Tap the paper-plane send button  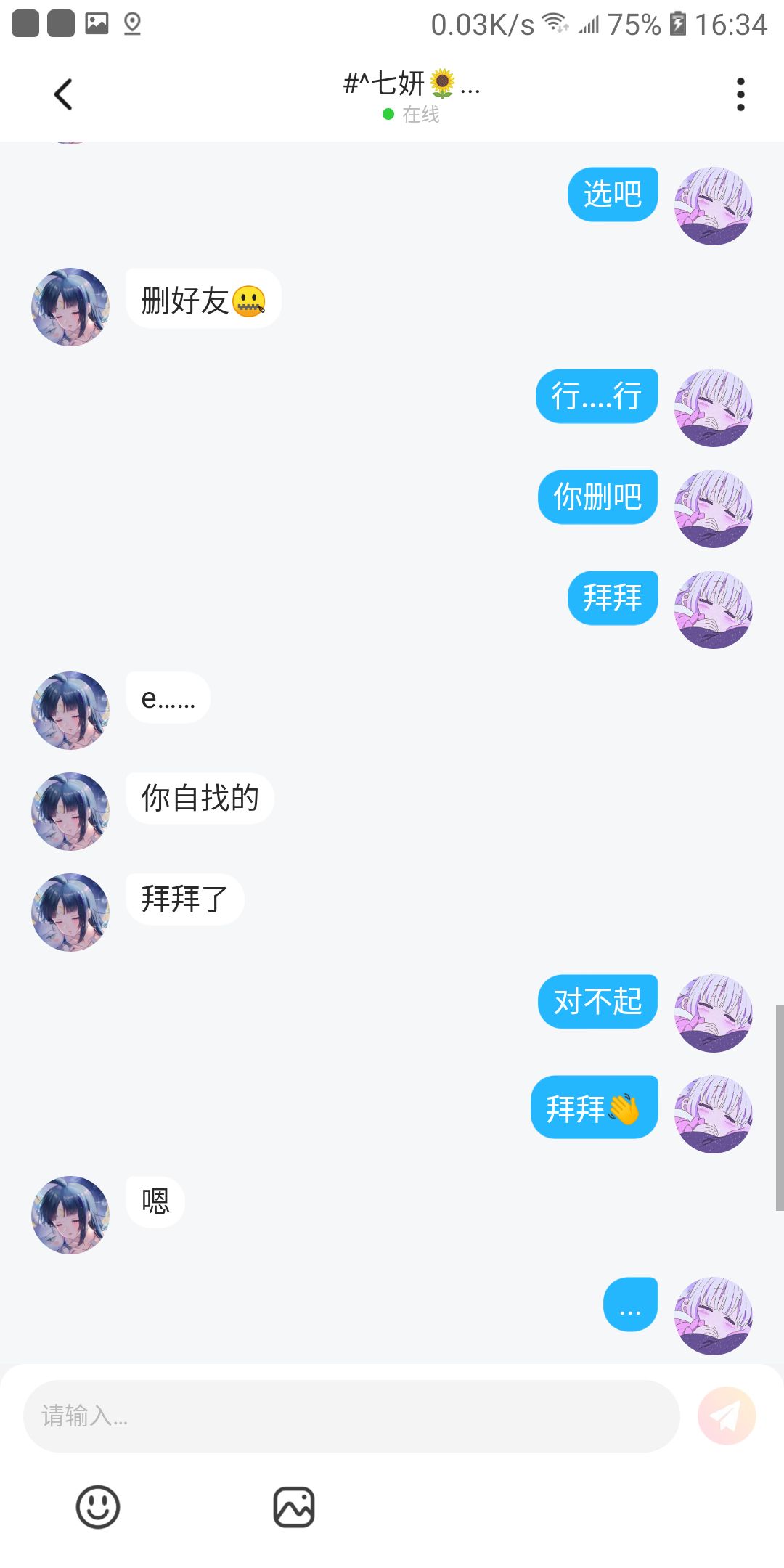[x=727, y=1416]
